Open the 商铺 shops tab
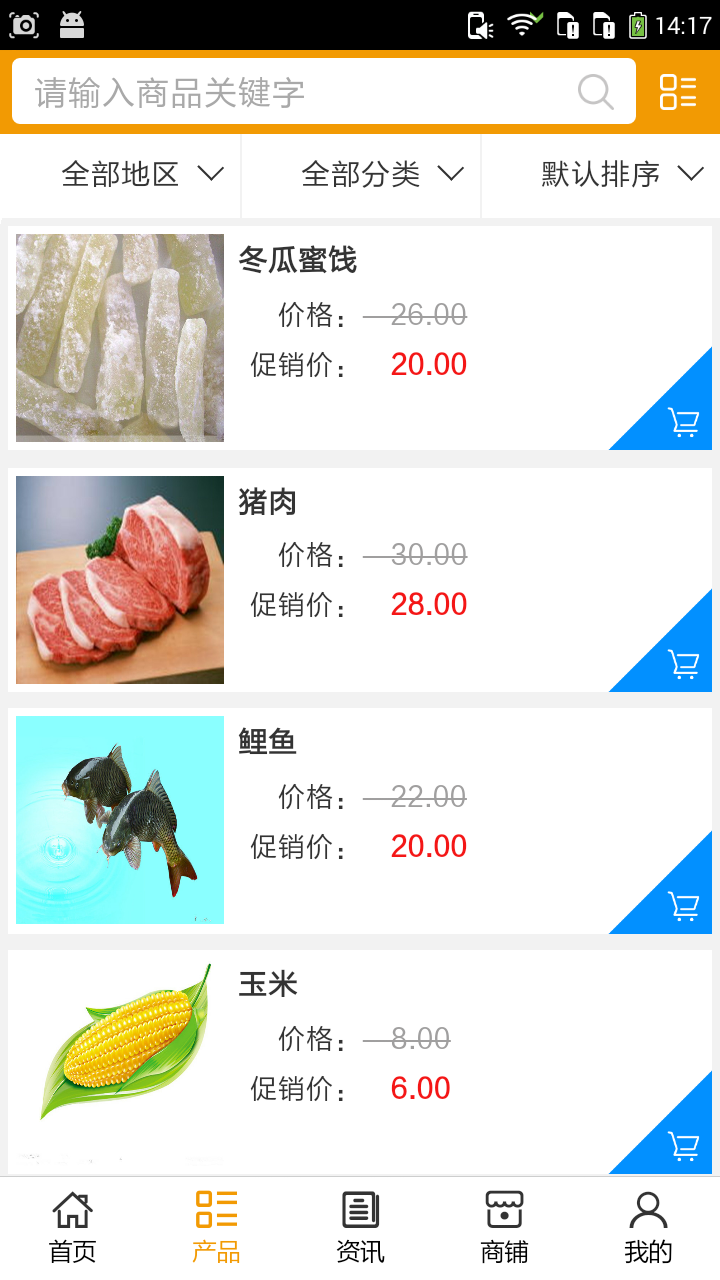The height and width of the screenshot is (1280, 720). [x=504, y=1228]
